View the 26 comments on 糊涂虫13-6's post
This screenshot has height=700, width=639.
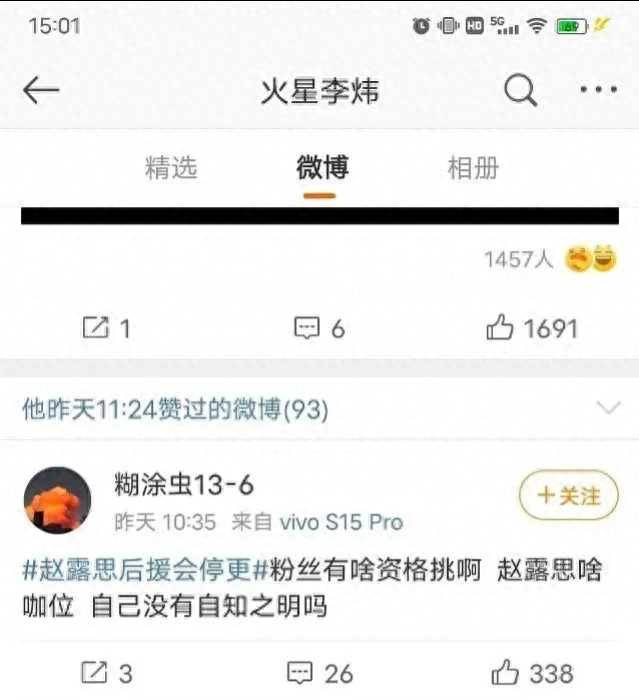tap(319, 673)
